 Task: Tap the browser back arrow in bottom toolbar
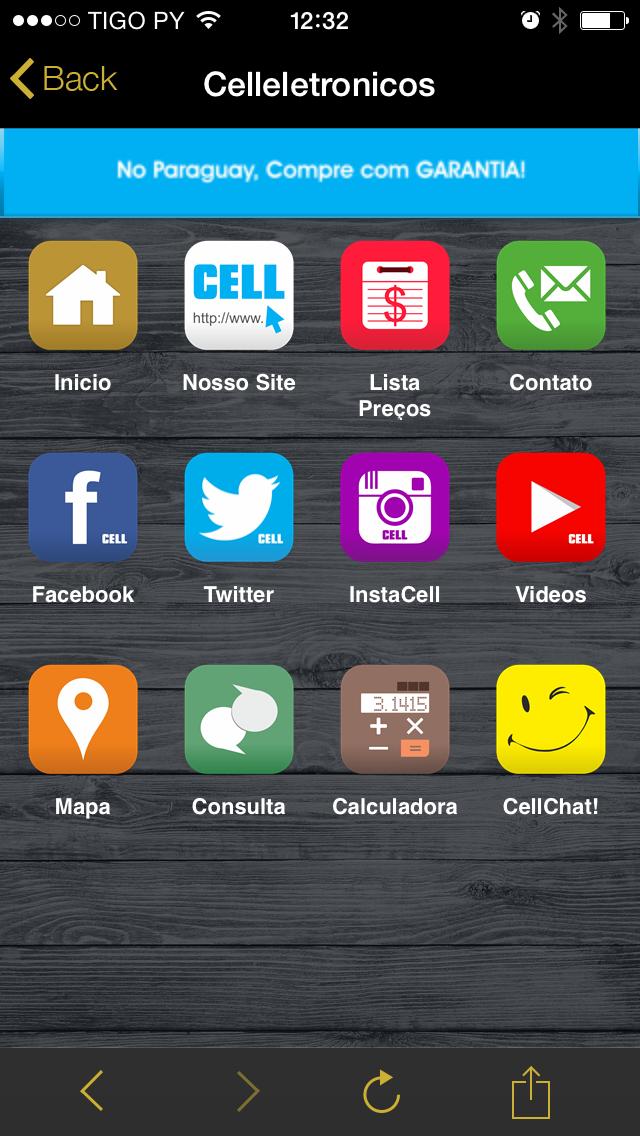tap(91, 1091)
